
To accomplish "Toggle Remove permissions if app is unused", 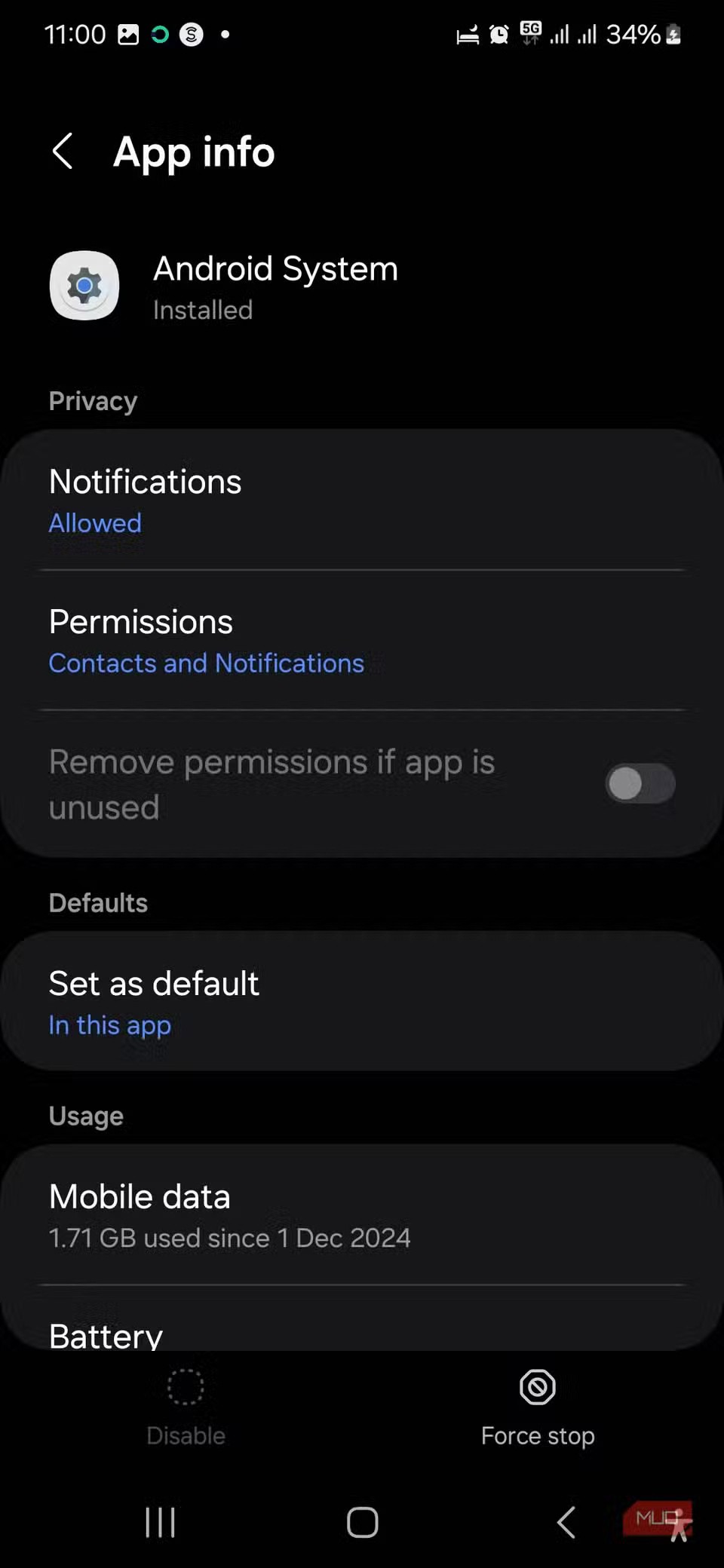I will click(640, 784).
